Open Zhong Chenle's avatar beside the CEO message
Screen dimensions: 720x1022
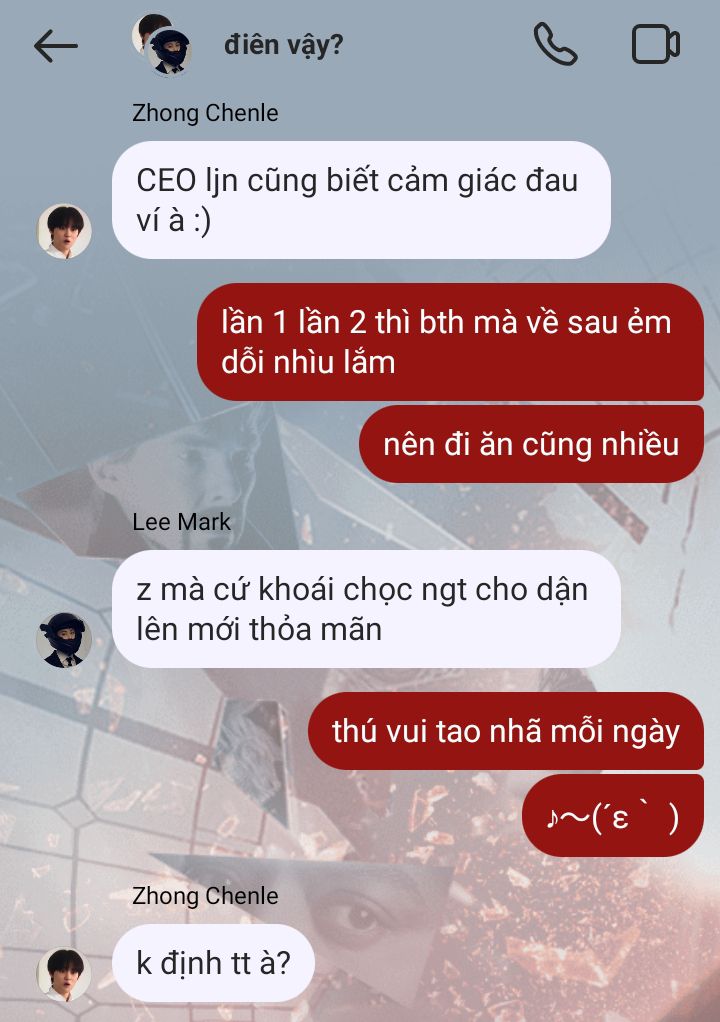click(x=64, y=231)
